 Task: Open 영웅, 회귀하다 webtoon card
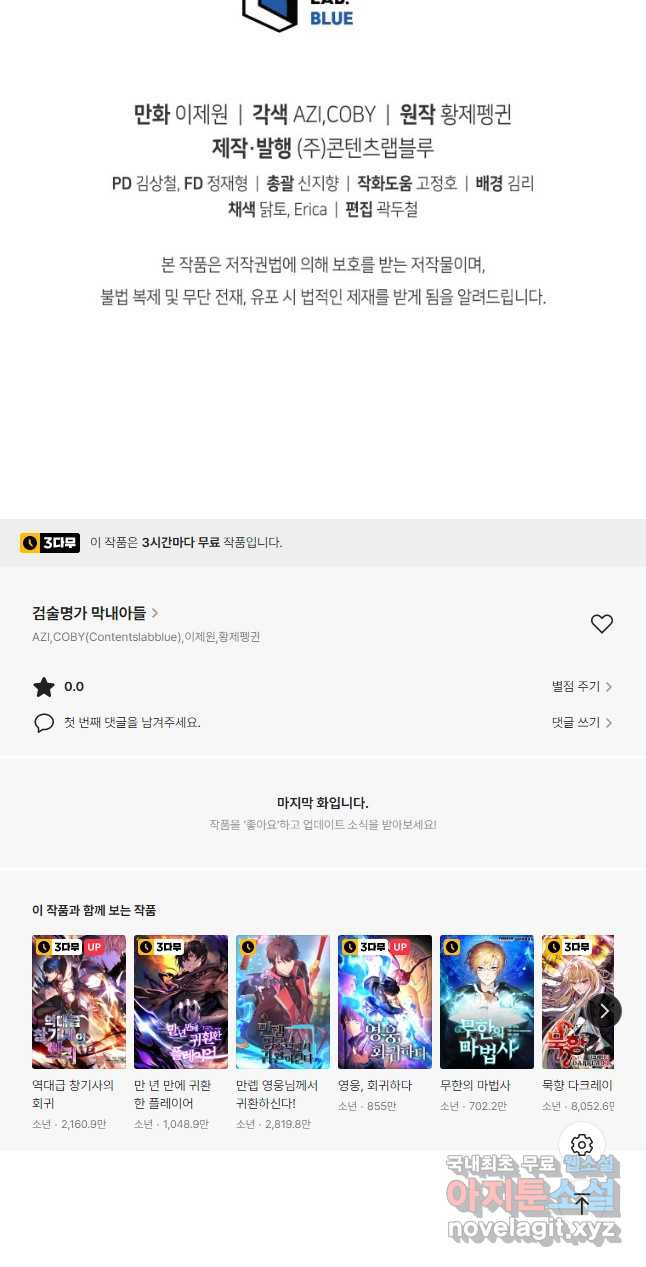pyautogui.click(x=385, y=1002)
